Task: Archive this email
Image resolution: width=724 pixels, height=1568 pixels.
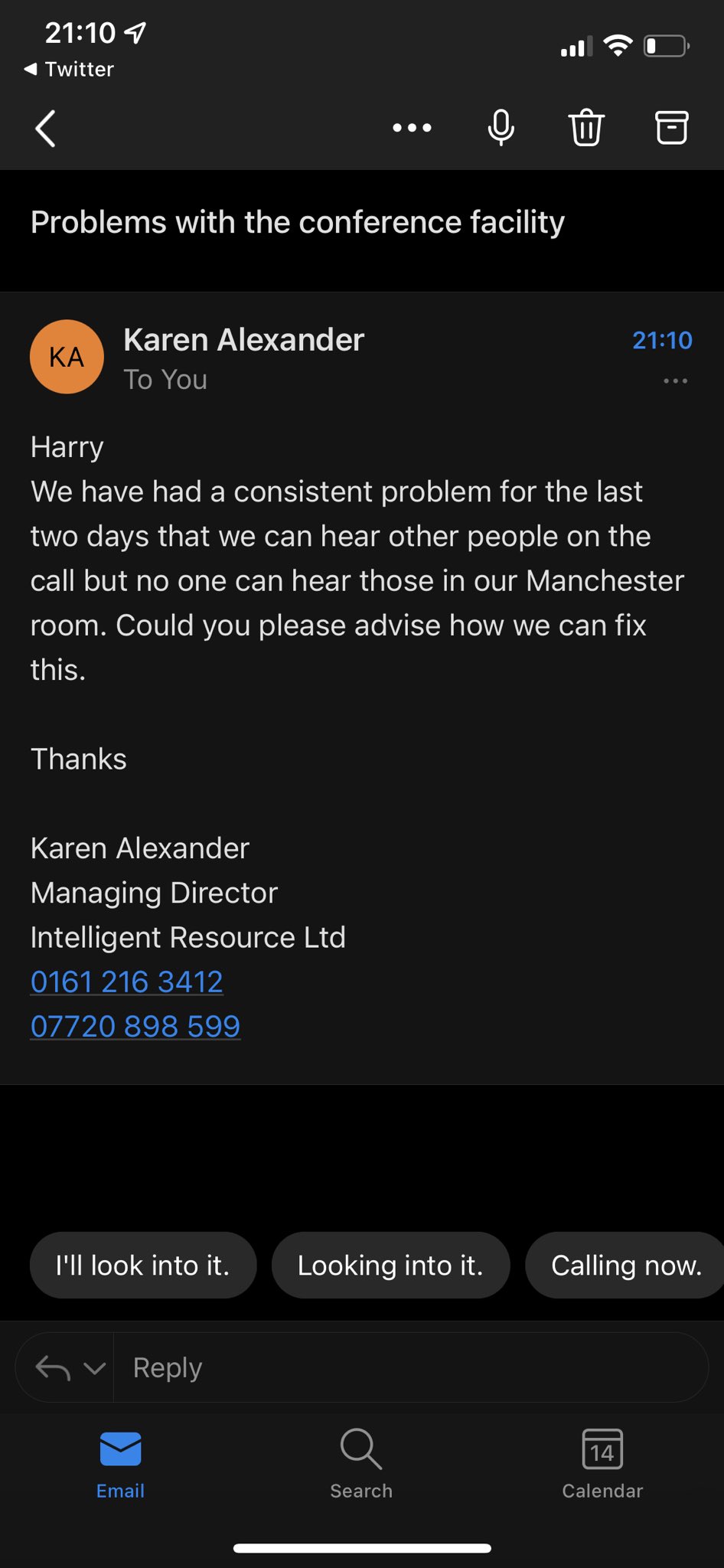Action: point(671,128)
